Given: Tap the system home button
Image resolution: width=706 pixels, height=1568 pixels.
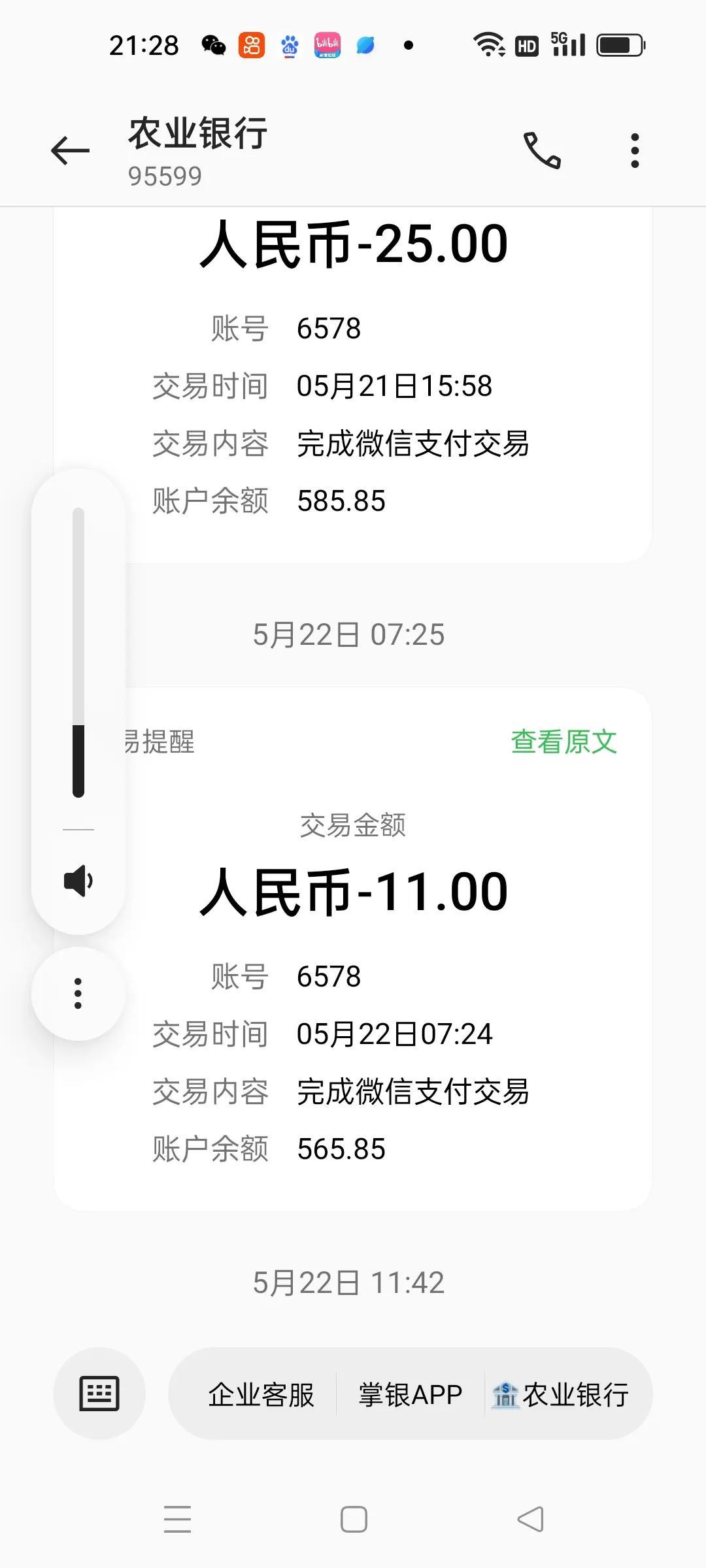Looking at the screenshot, I should (354, 1519).
